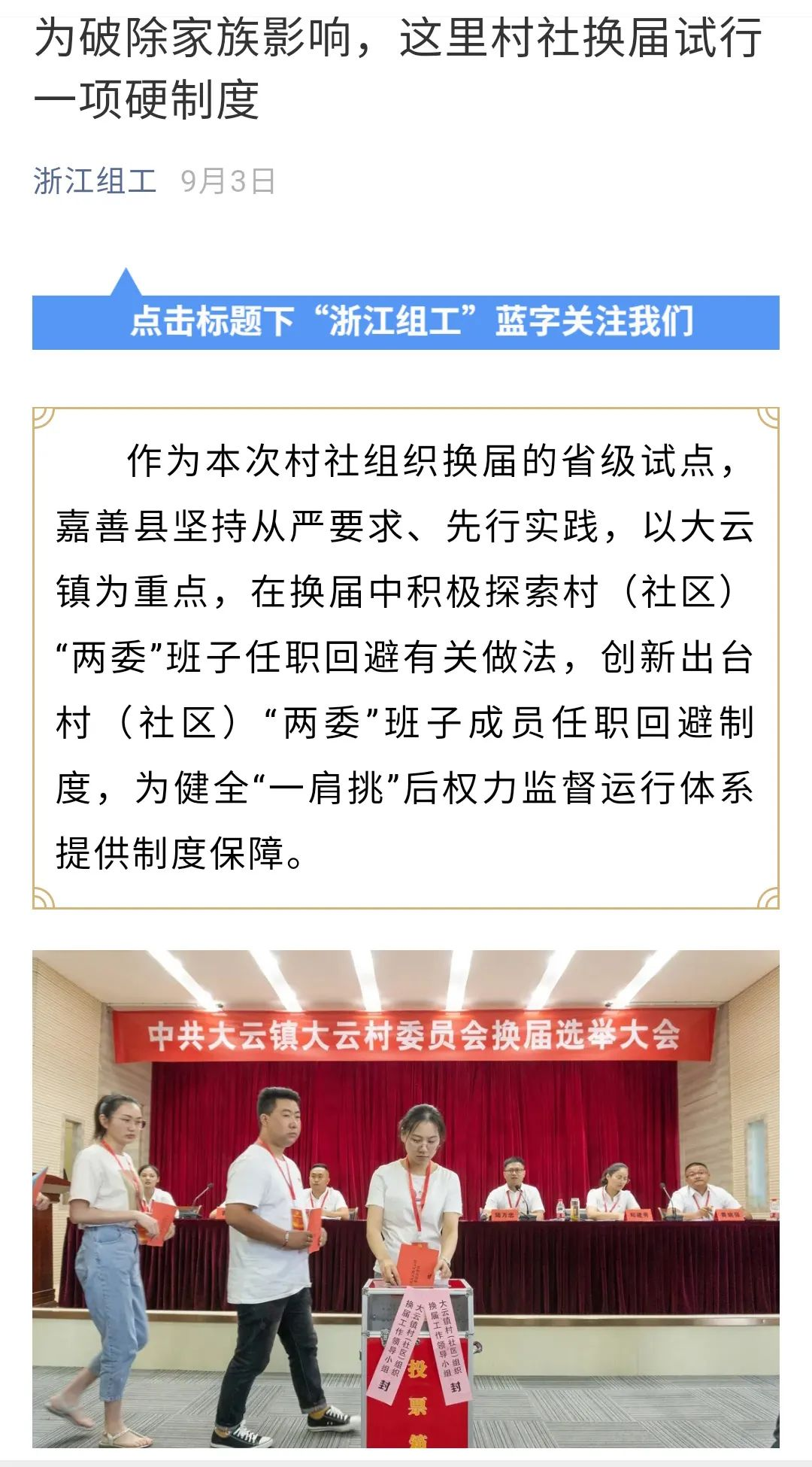This screenshot has width=812, height=1467.
Task: Open the 浙江组工 account link
Action: tap(95, 181)
